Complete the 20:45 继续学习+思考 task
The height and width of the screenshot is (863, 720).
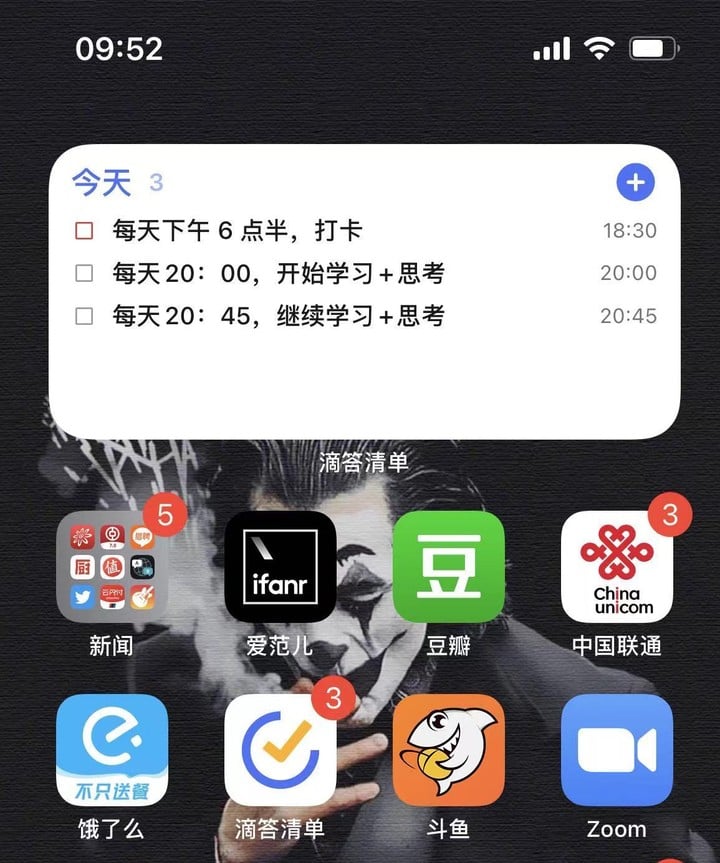[x=85, y=316]
